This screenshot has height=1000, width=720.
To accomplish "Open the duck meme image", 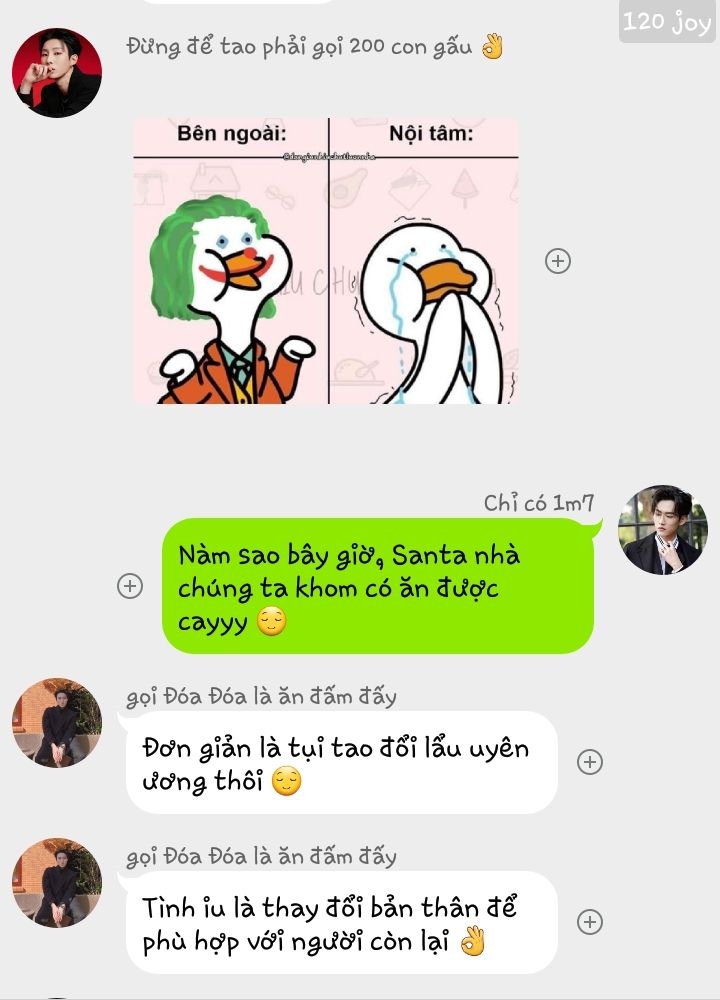I will pyautogui.click(x=326, y=261).
